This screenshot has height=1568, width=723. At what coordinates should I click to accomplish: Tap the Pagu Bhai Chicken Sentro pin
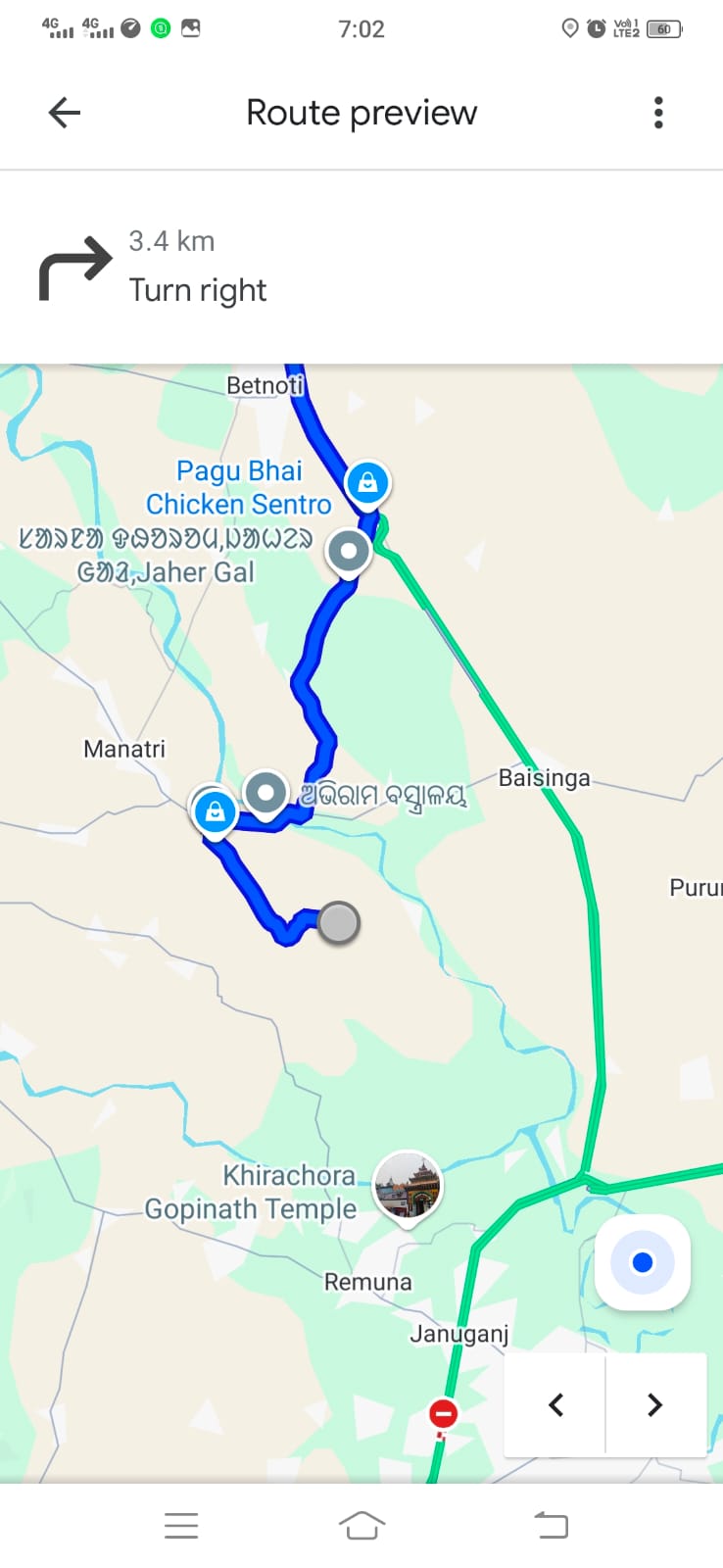click(x=367, y=483)
